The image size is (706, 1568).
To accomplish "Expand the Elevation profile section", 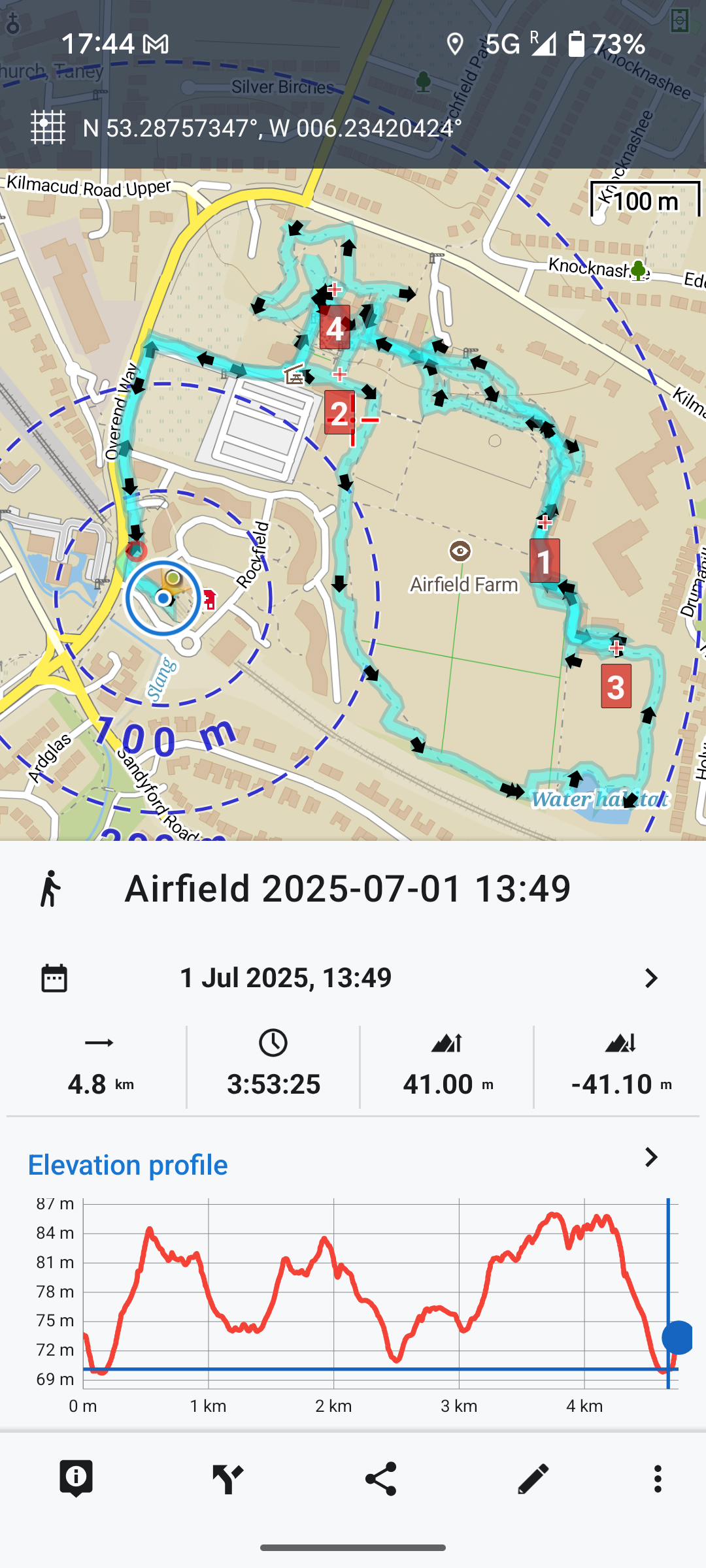I will (x=650, y=1158).
